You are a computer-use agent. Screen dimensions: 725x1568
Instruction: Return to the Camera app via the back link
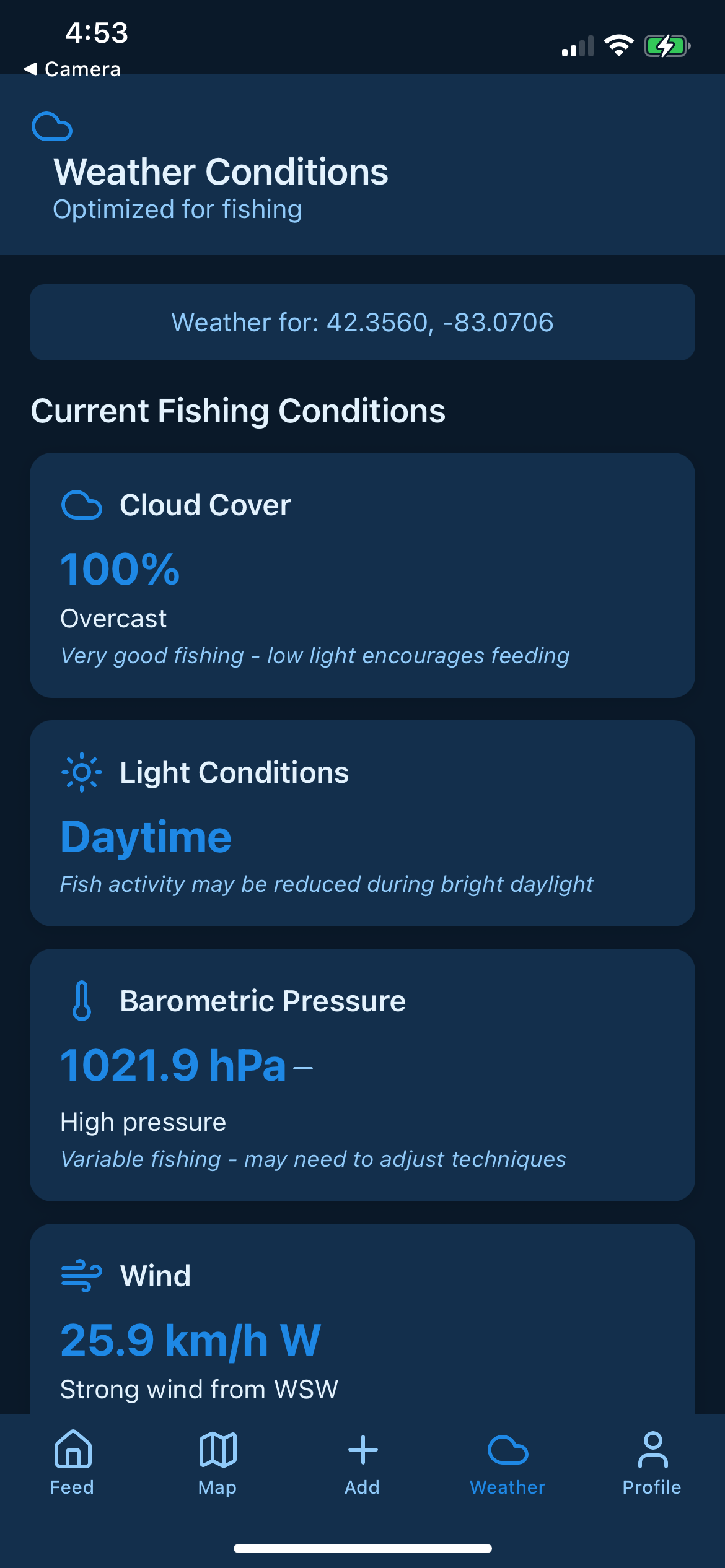coord(72,69)
